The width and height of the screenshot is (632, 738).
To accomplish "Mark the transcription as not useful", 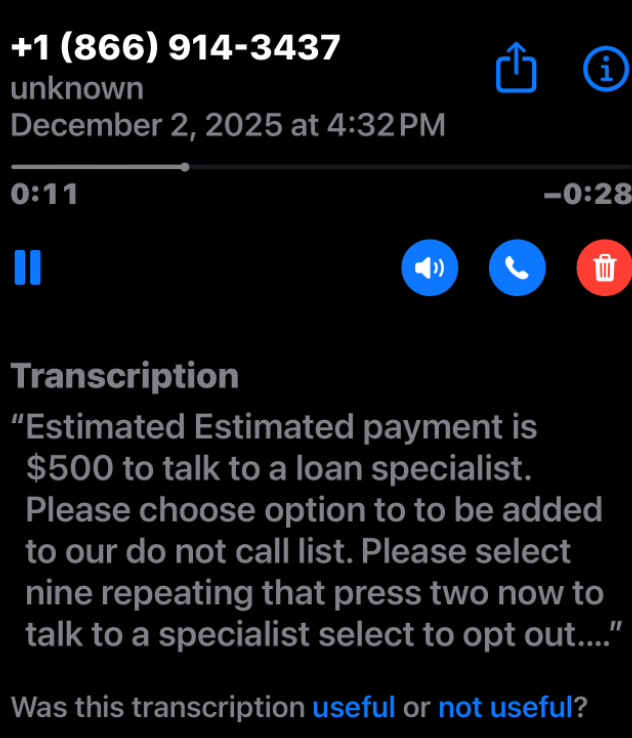I will [x=504, y=708].
